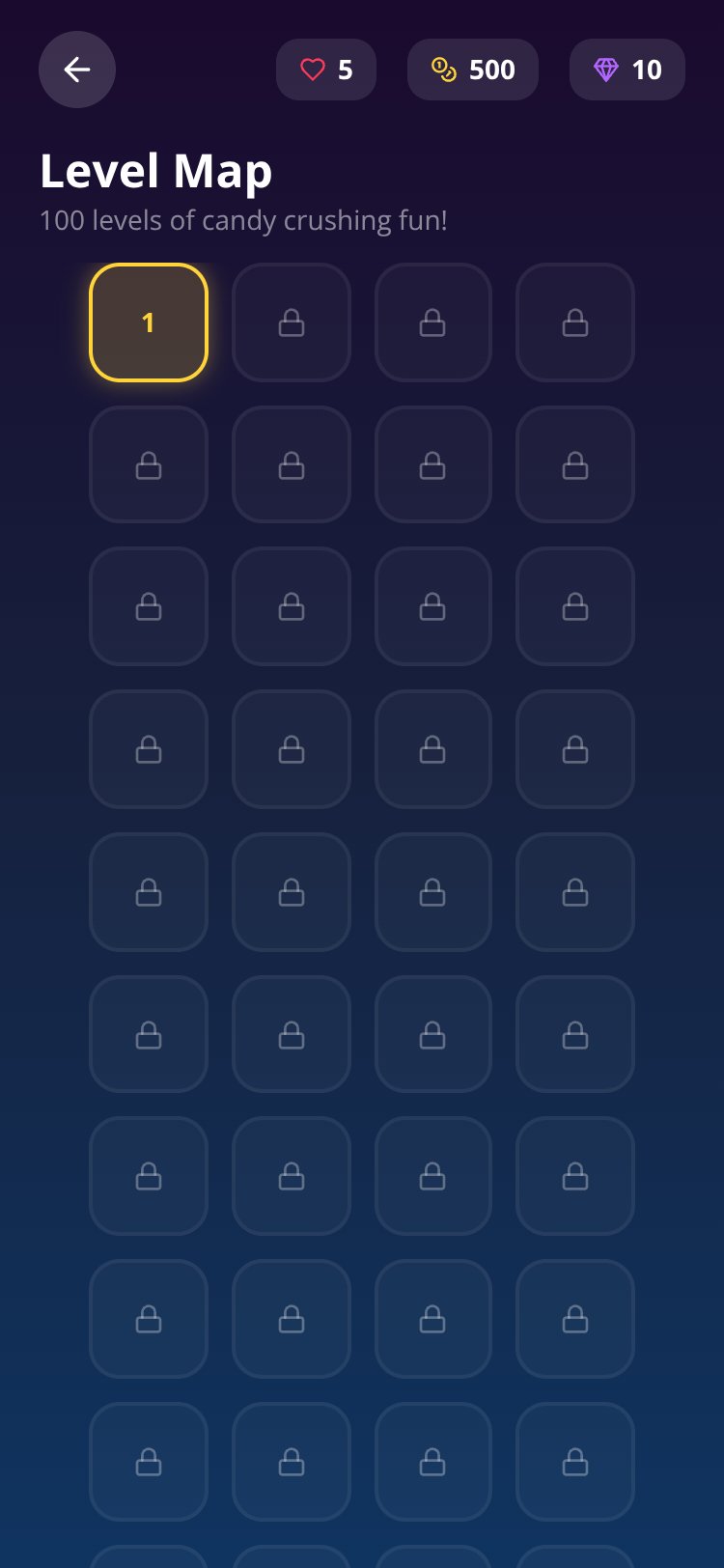Open the 500 coins balance chip

point(473,70)
